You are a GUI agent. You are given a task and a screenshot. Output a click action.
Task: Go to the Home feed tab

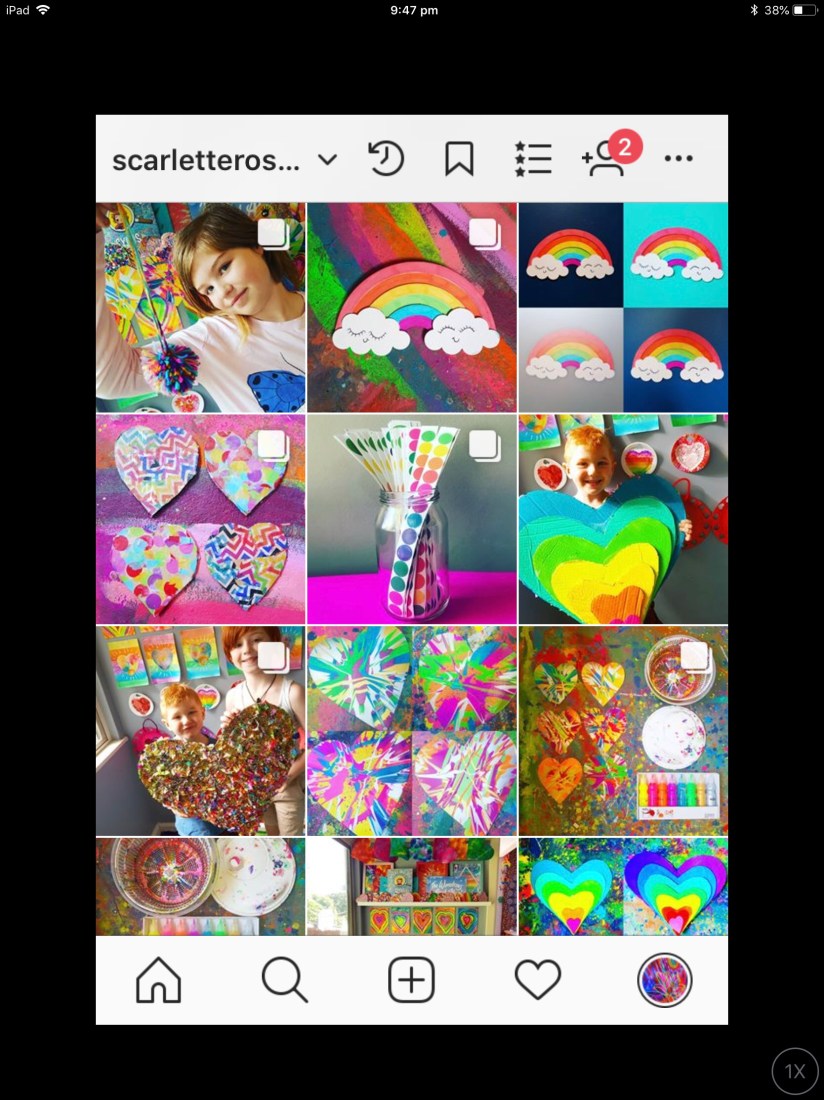tap(158, 980)
